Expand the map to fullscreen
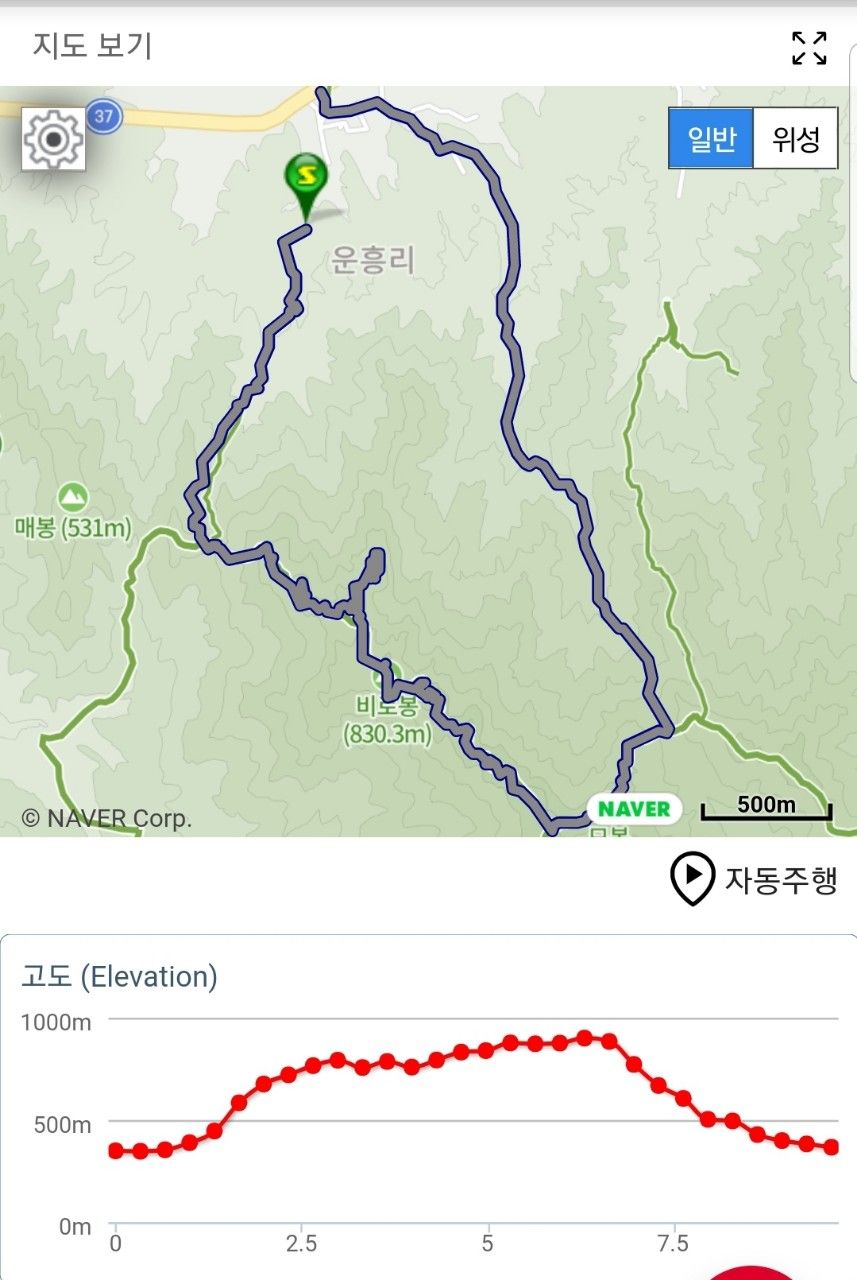This screenshot has width=857, height=1280. pos(809,48)
